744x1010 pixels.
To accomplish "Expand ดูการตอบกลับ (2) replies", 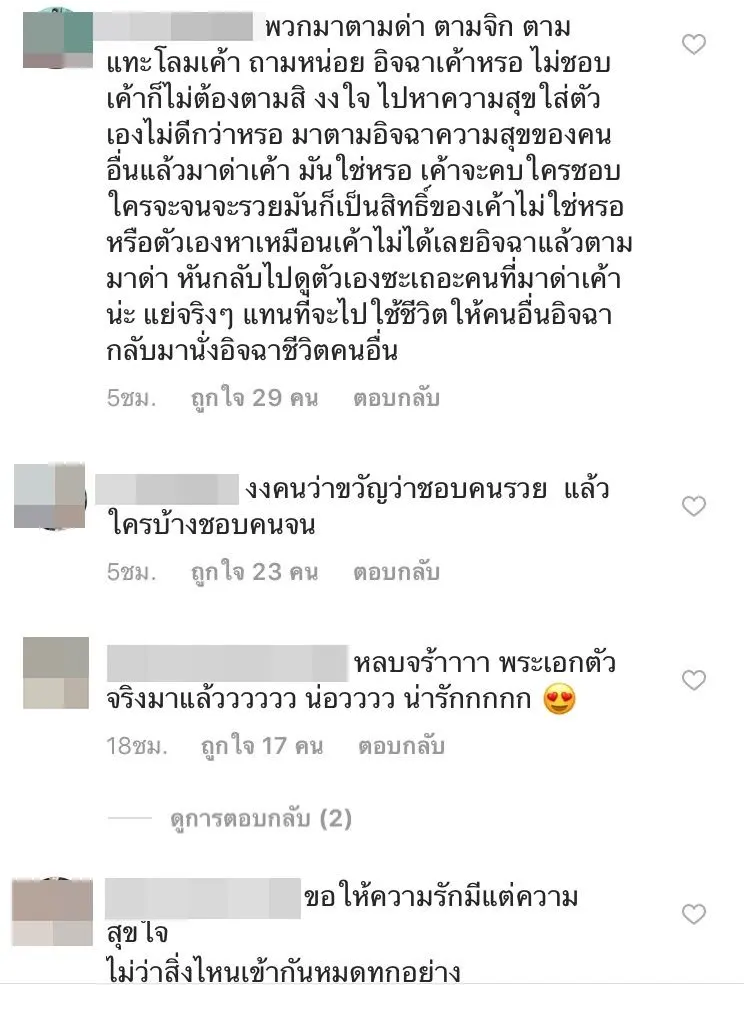I will 259,819.
